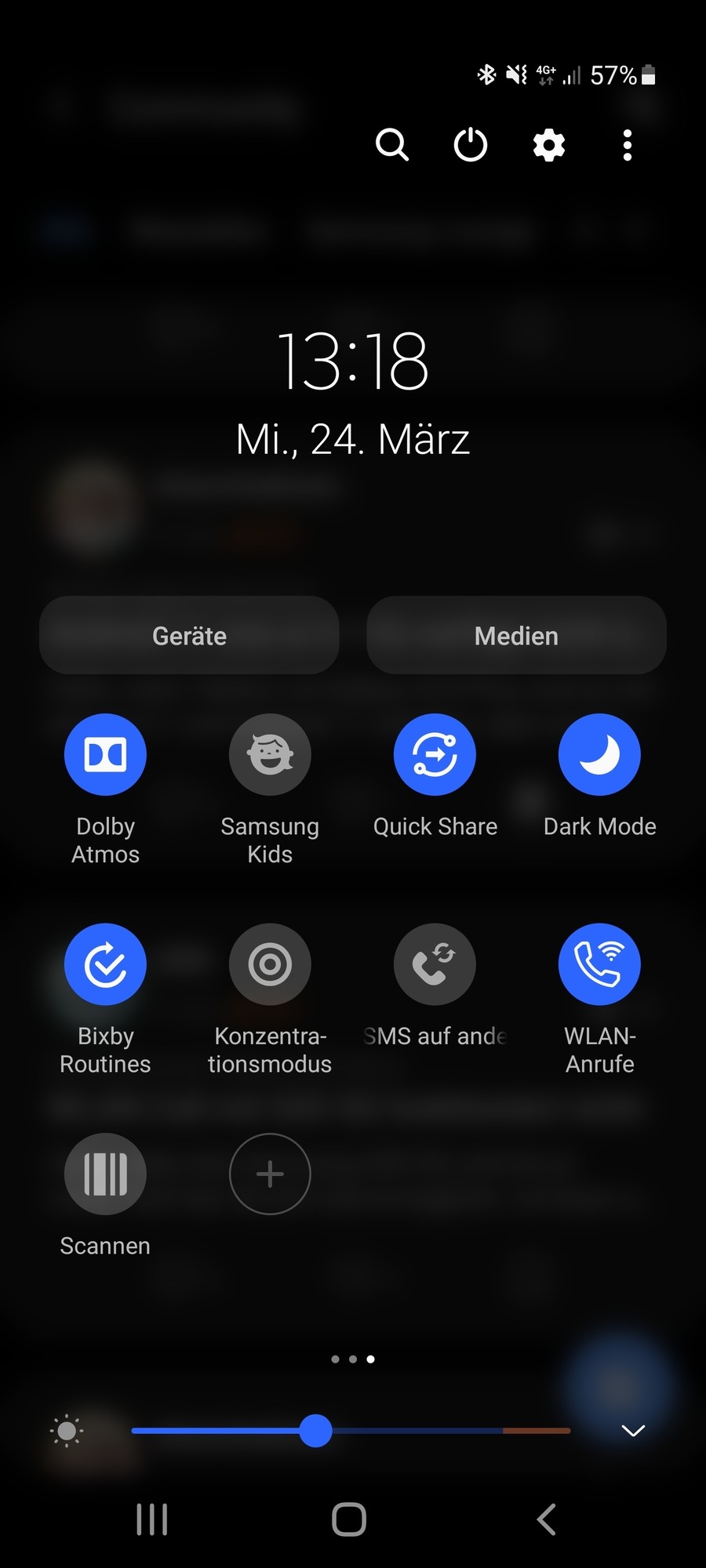Open the Medien panel
Viewport: 706px width, 1568px height.
point(516,635)
